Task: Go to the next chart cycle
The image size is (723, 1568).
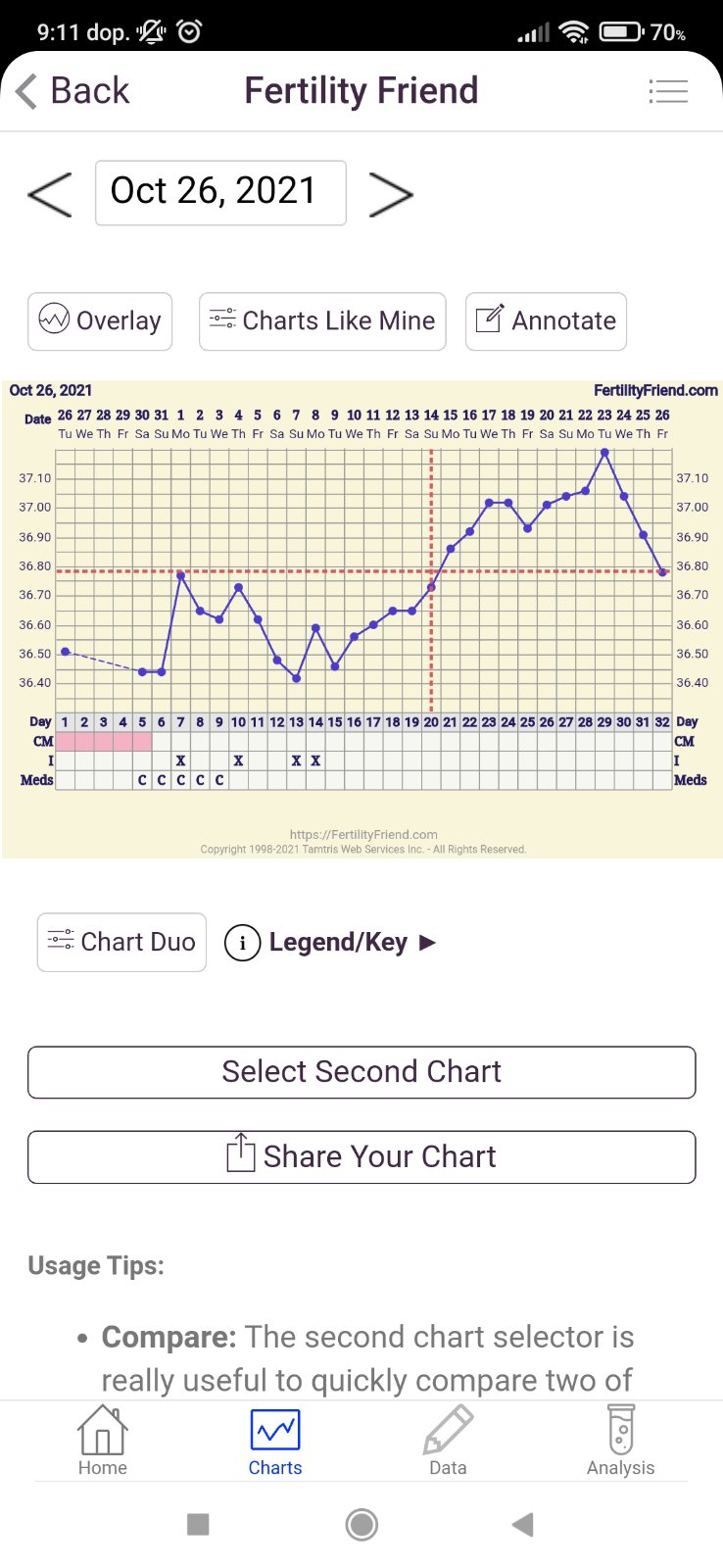Action: (x=390, y=193)
